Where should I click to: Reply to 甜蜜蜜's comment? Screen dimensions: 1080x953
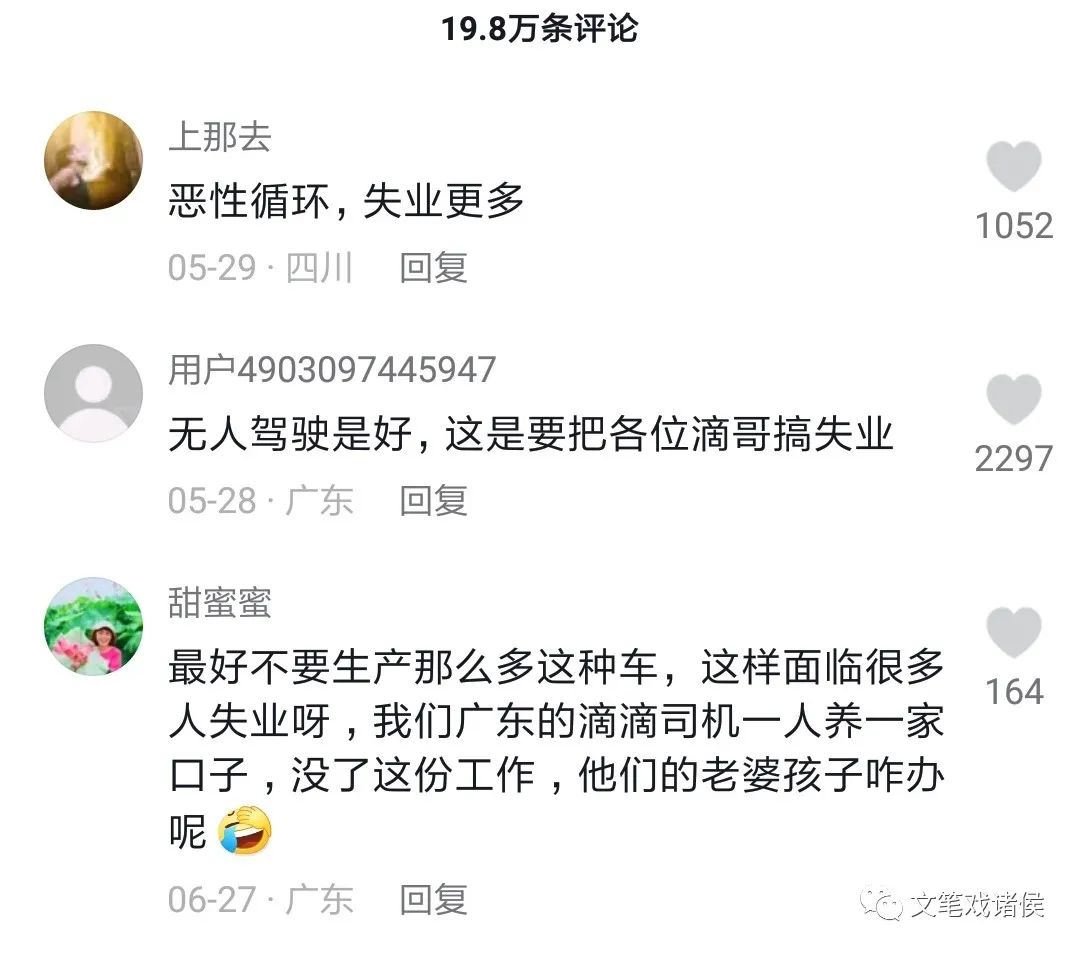click(433, 900)
